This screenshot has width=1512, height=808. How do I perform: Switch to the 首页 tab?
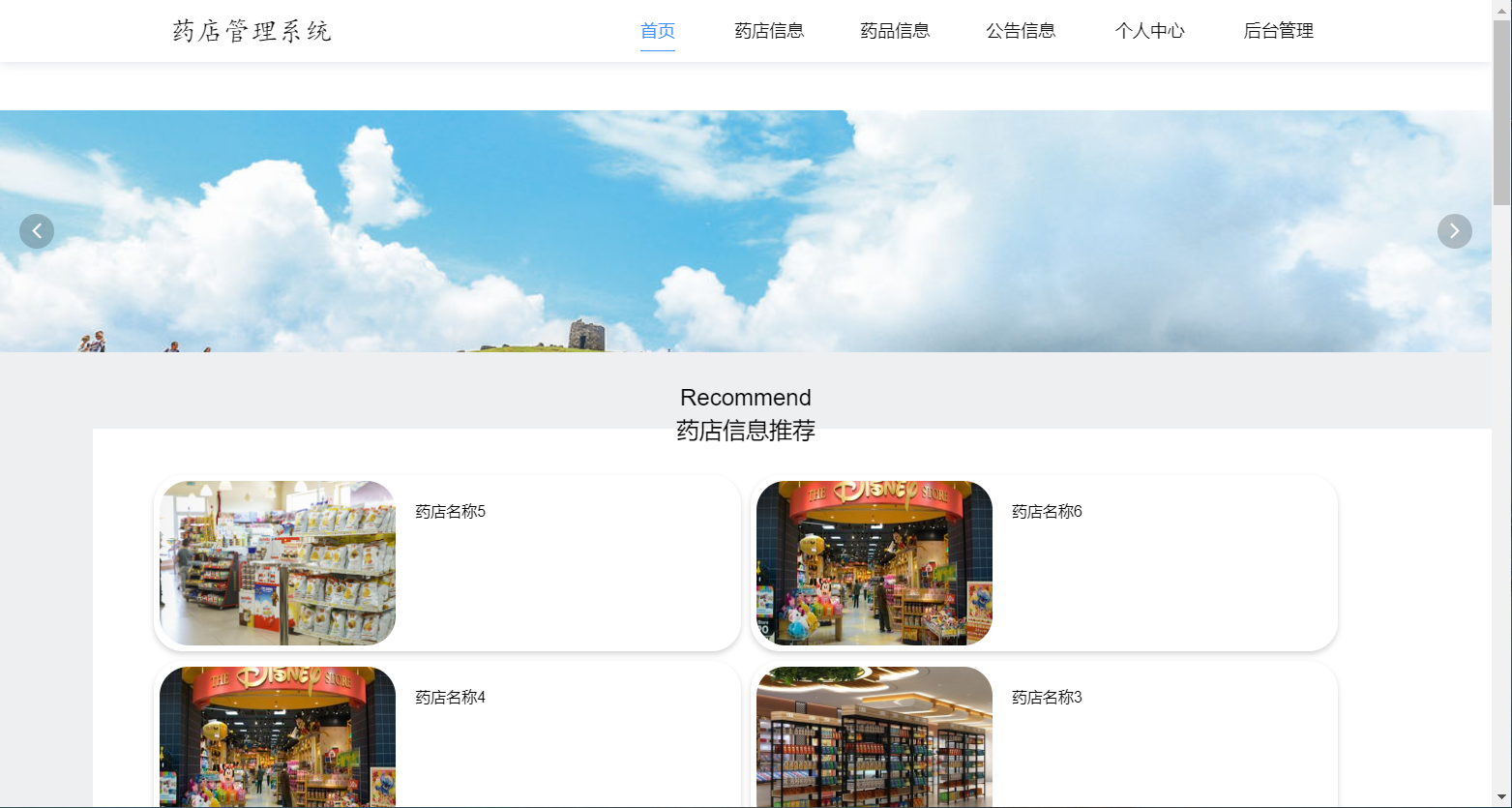click(658, 31)
